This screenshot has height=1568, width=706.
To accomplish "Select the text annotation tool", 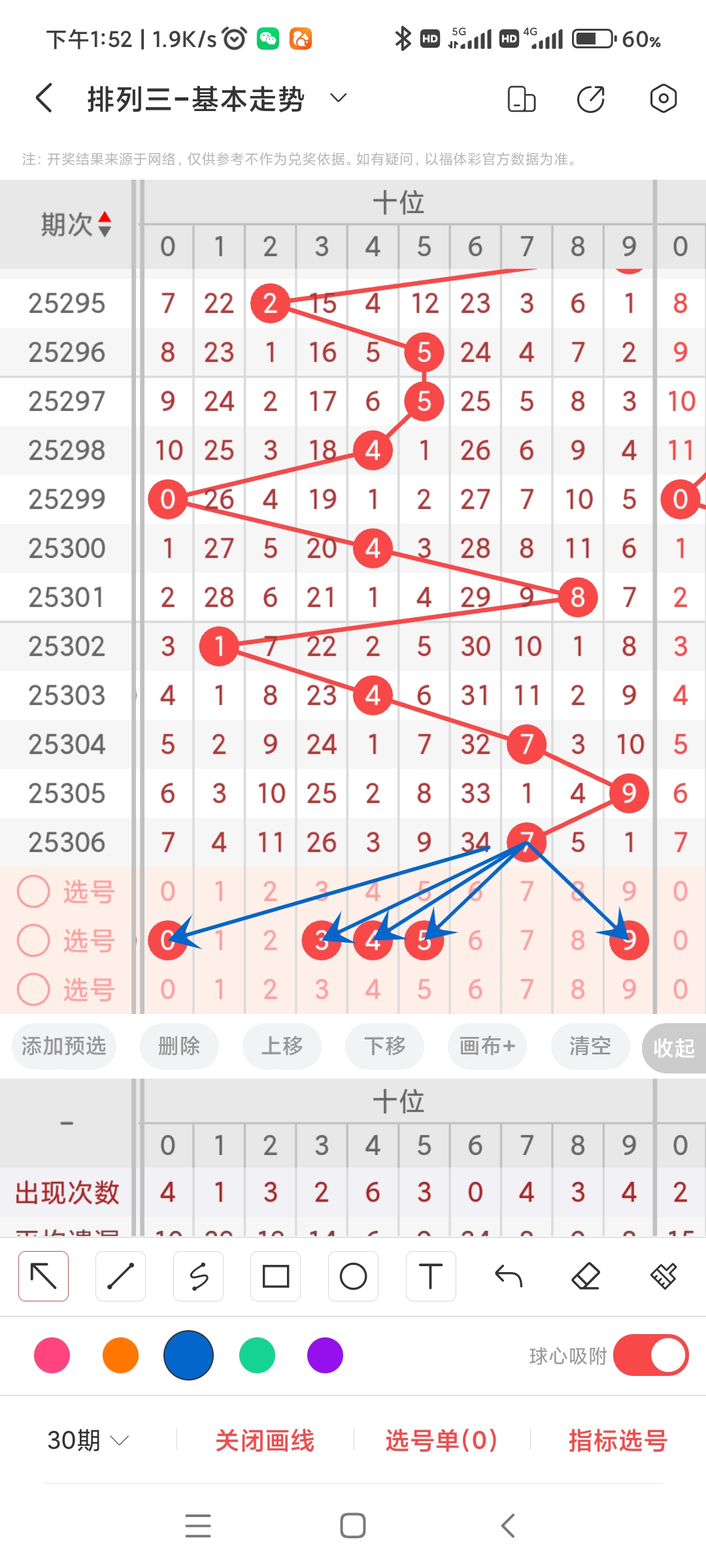I will point(431,1275).
